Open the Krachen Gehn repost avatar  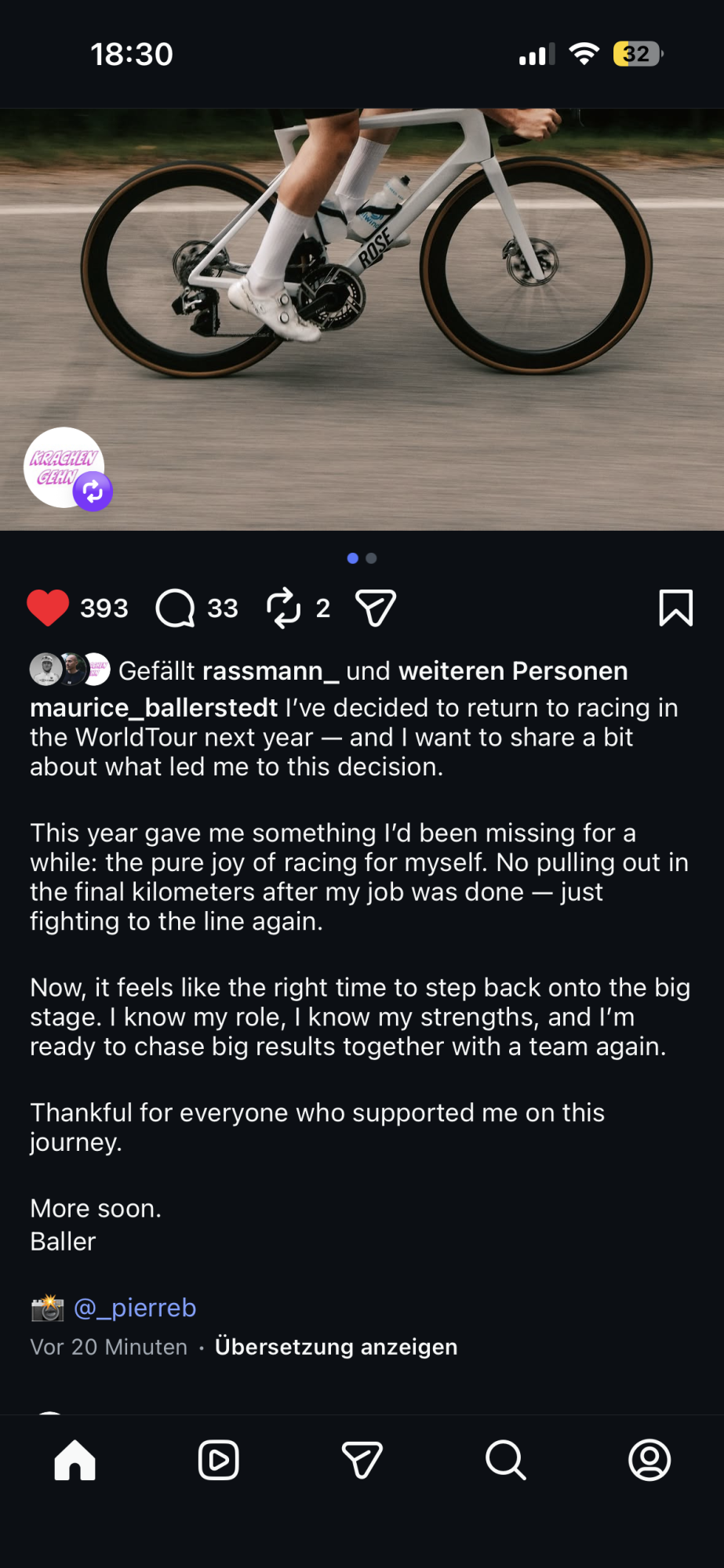pyautogui.click(x=64, y=467)
